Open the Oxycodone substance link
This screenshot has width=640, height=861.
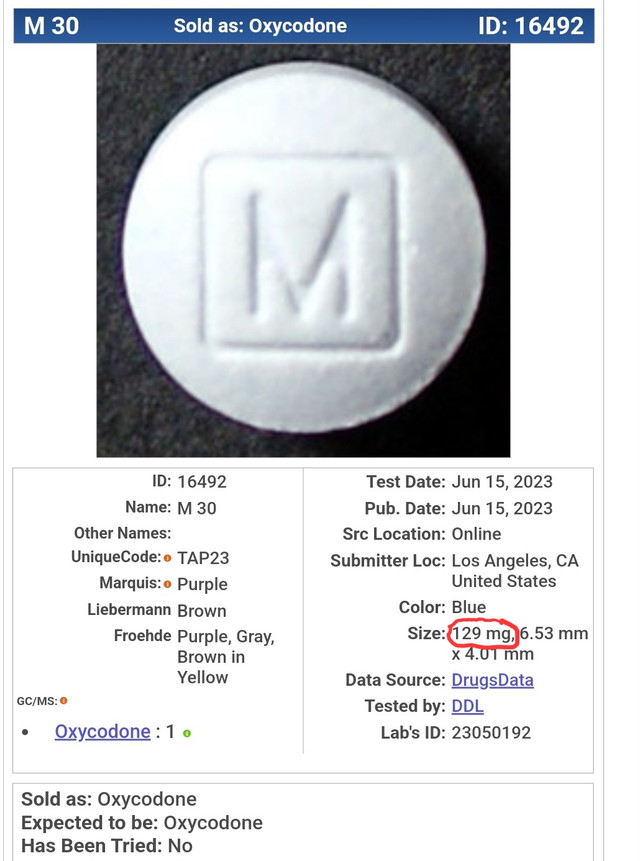(x=102, y=732)
